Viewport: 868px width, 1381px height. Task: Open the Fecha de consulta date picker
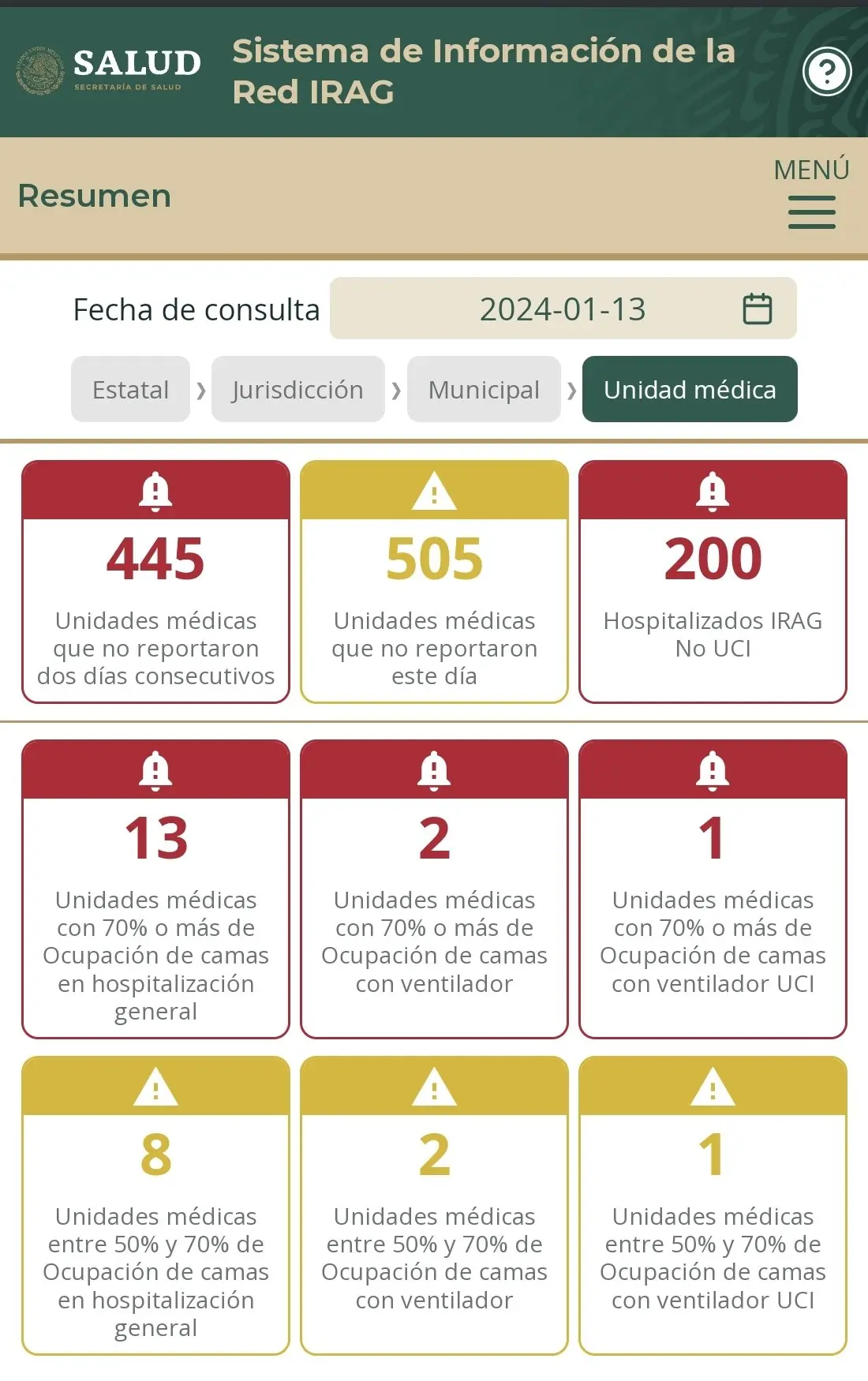click(x=563, y=309)
